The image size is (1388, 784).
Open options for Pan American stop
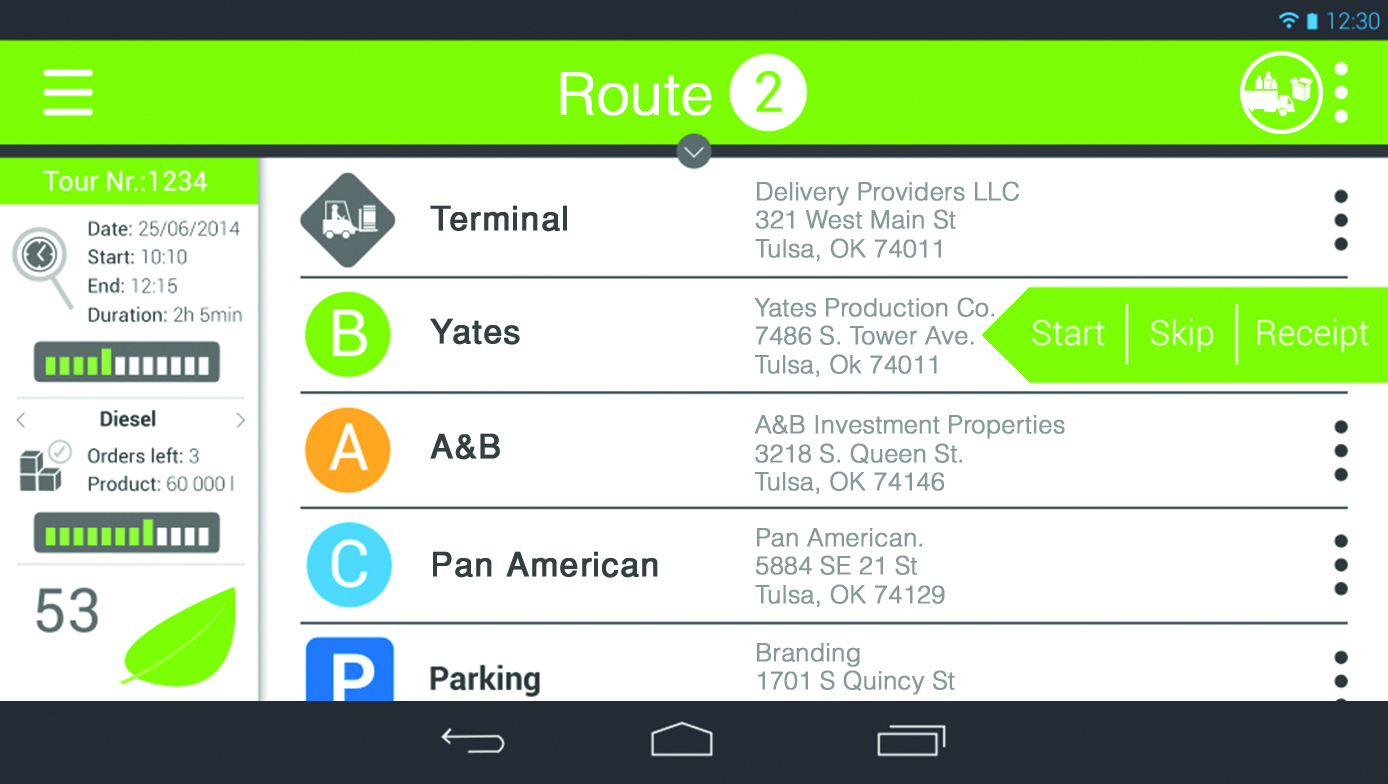pos(1341,565)
